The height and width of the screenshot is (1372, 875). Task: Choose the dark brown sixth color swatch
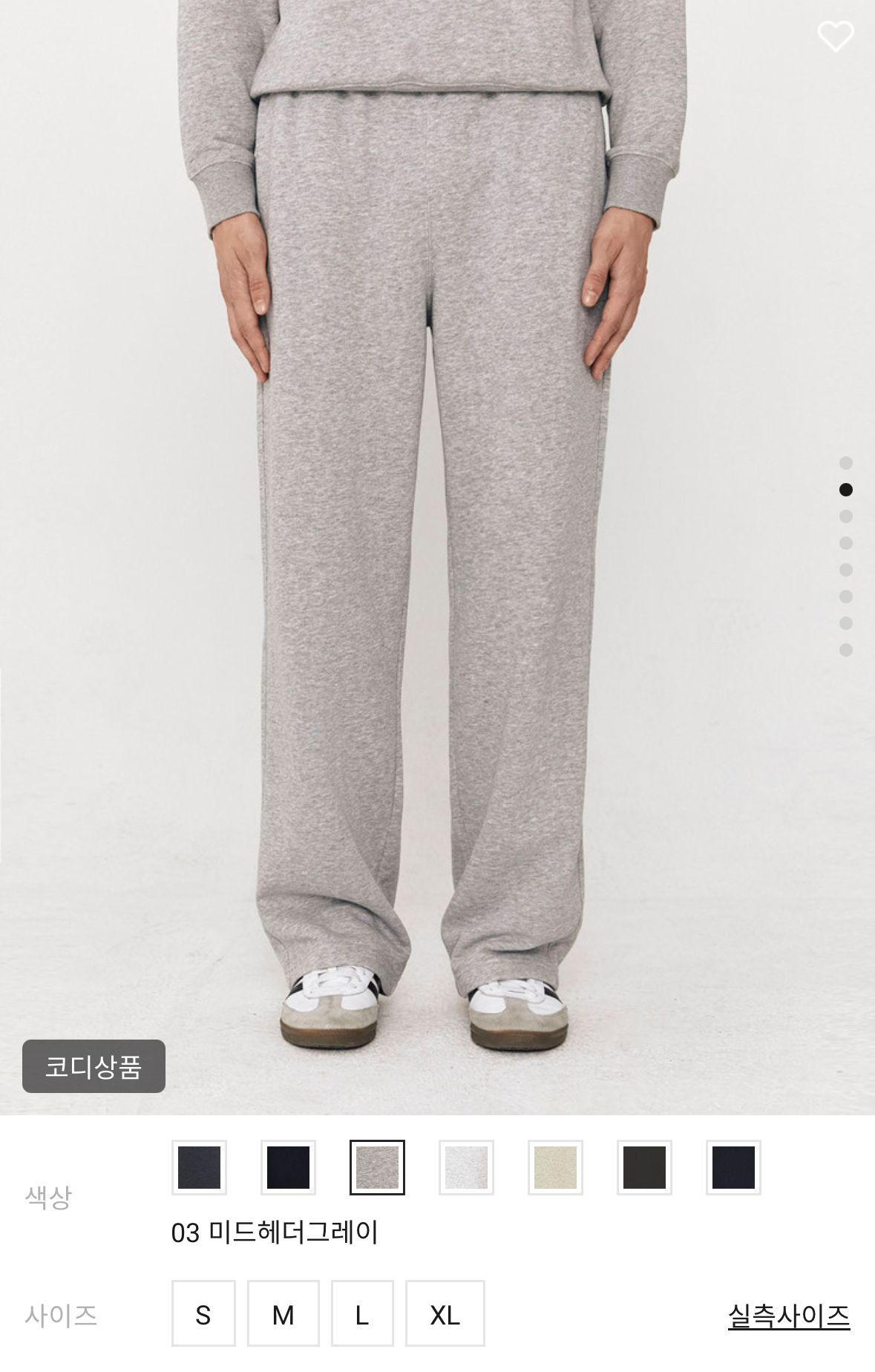[x=644, y=1167]
